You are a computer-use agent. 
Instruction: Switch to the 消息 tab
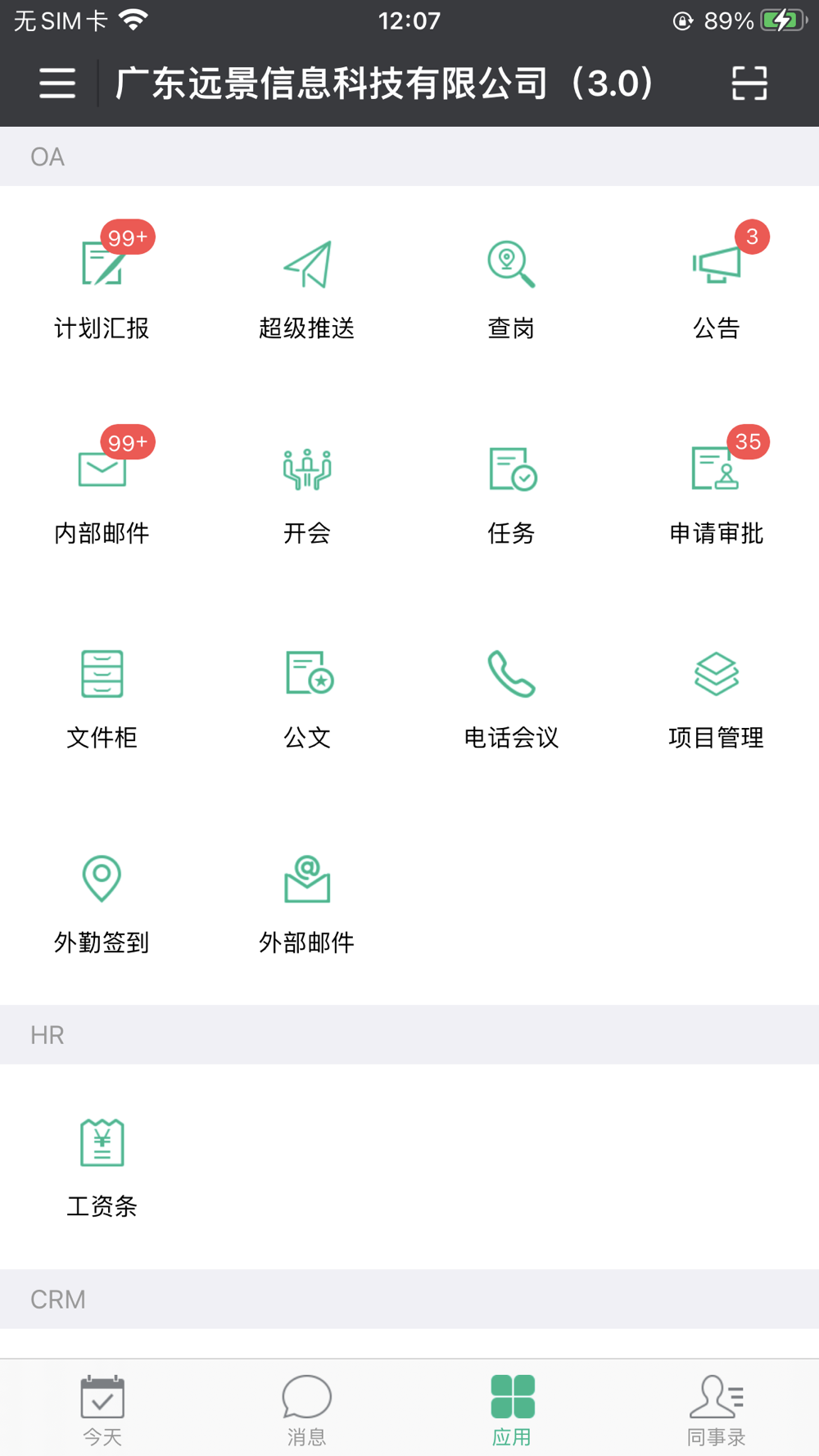click(x=307, y=1410)
